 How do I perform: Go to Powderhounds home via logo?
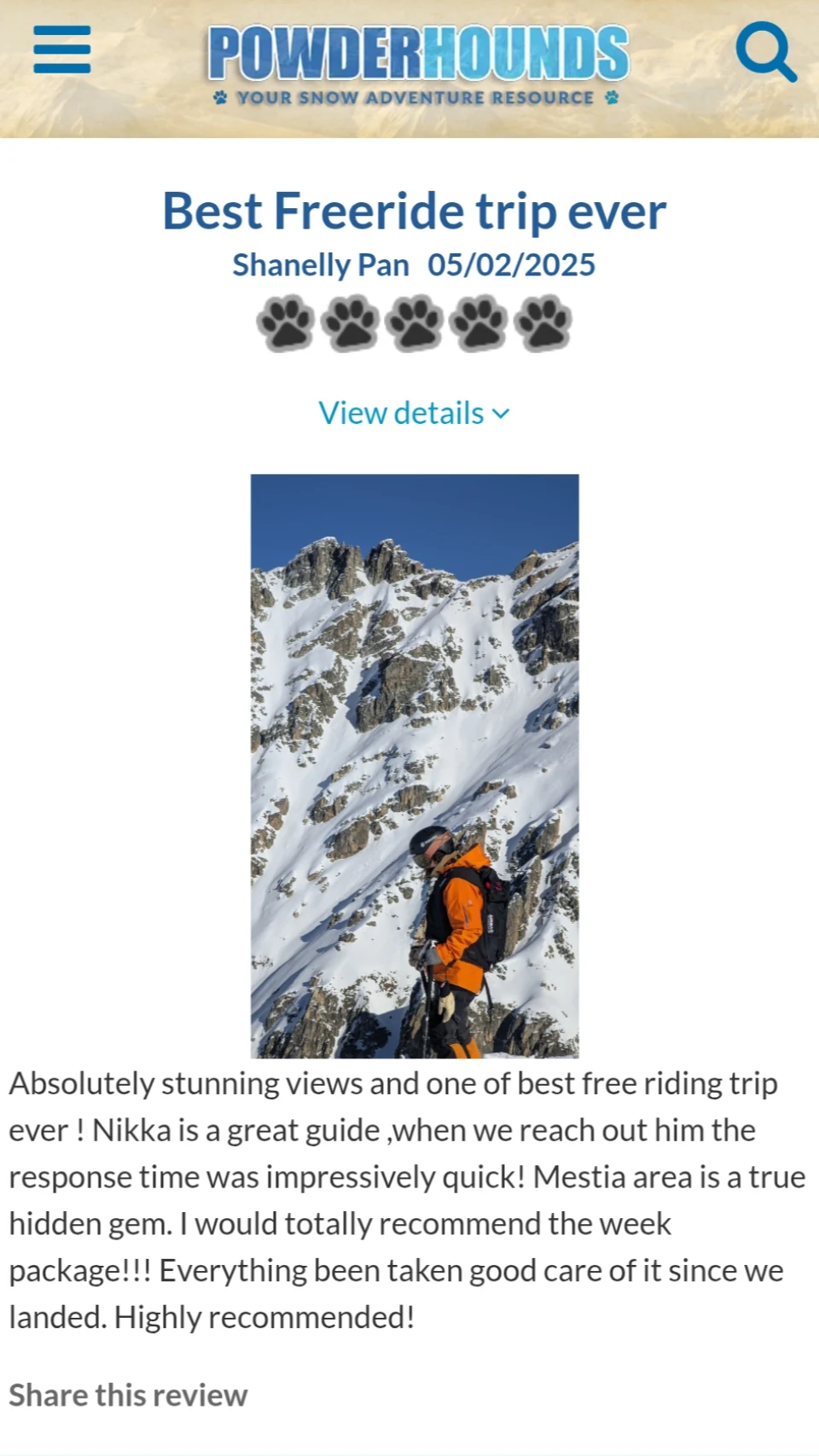coord(418,64)
